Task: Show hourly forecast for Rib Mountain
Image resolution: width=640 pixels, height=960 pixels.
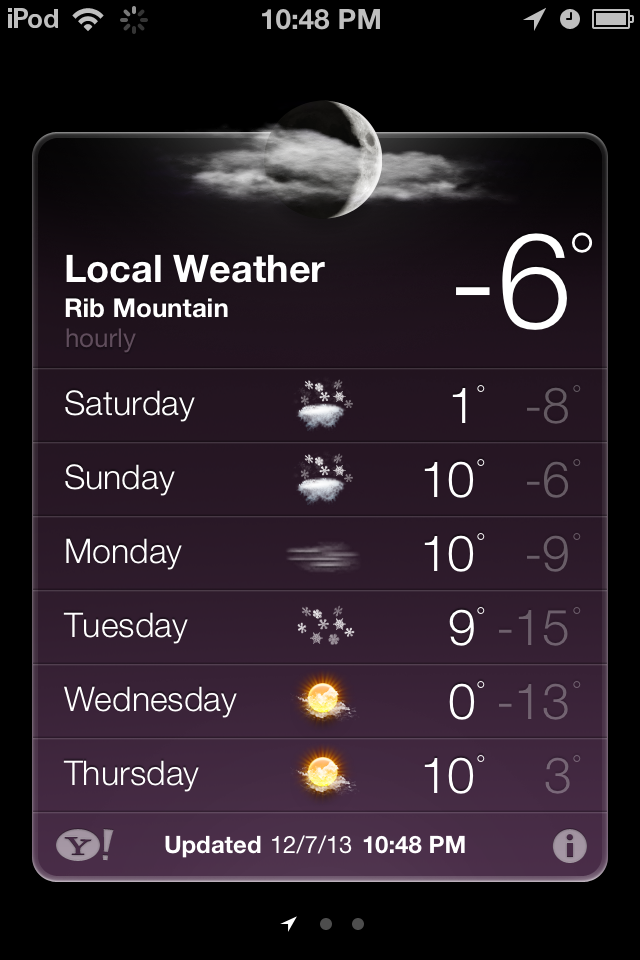Action: coord(100,338)
